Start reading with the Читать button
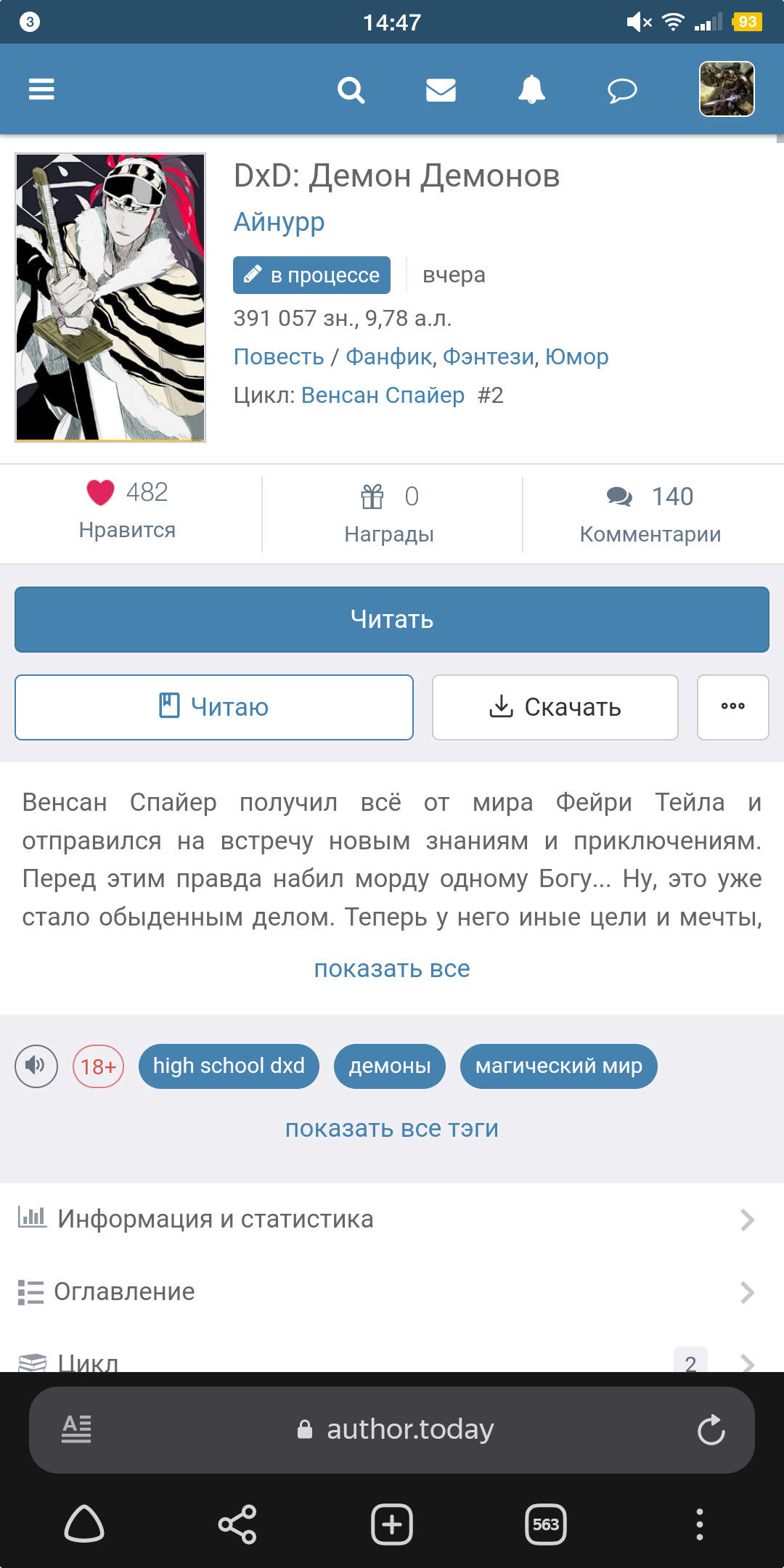 (392, 619)
